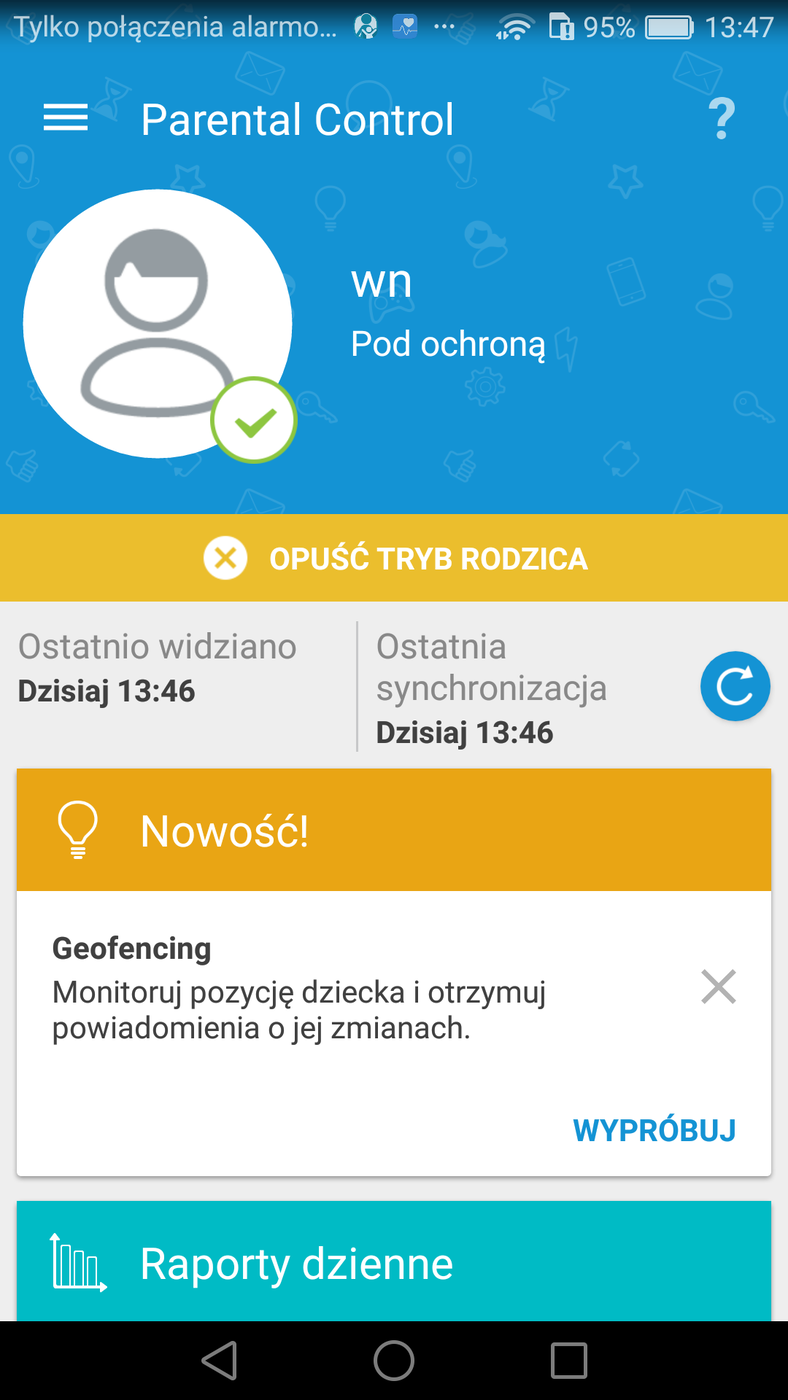Image resolution: width=788 pixels, height=1400 pixels.
Task: Open the navigation drawer with the hamburger icon
Action: coord(66,117)
